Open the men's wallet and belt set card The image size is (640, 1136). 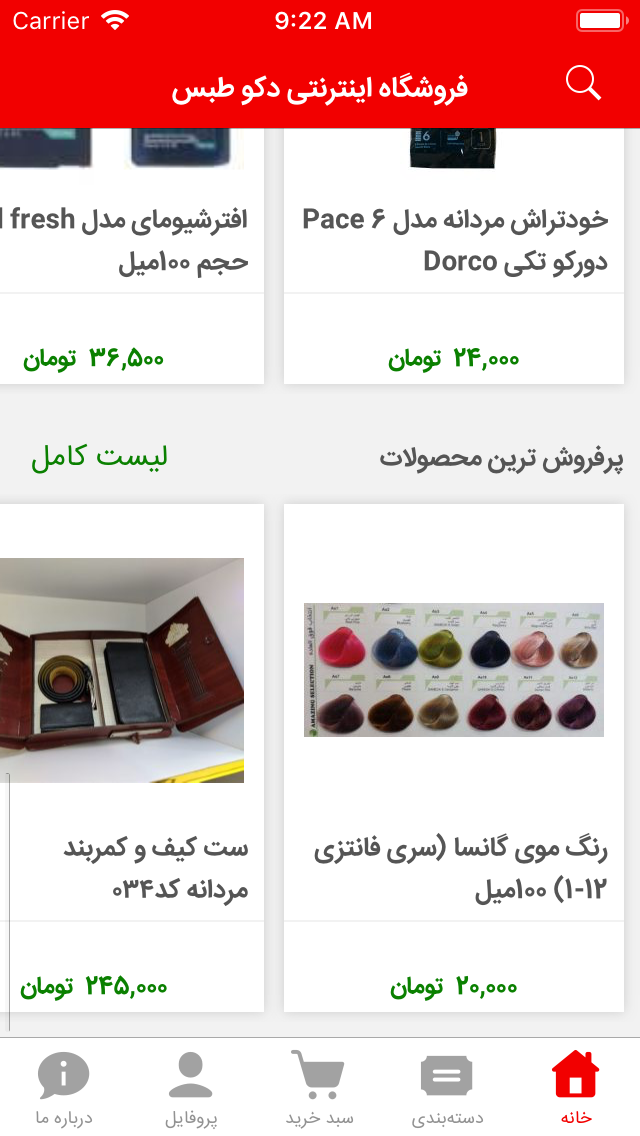[x=131, y=758]
